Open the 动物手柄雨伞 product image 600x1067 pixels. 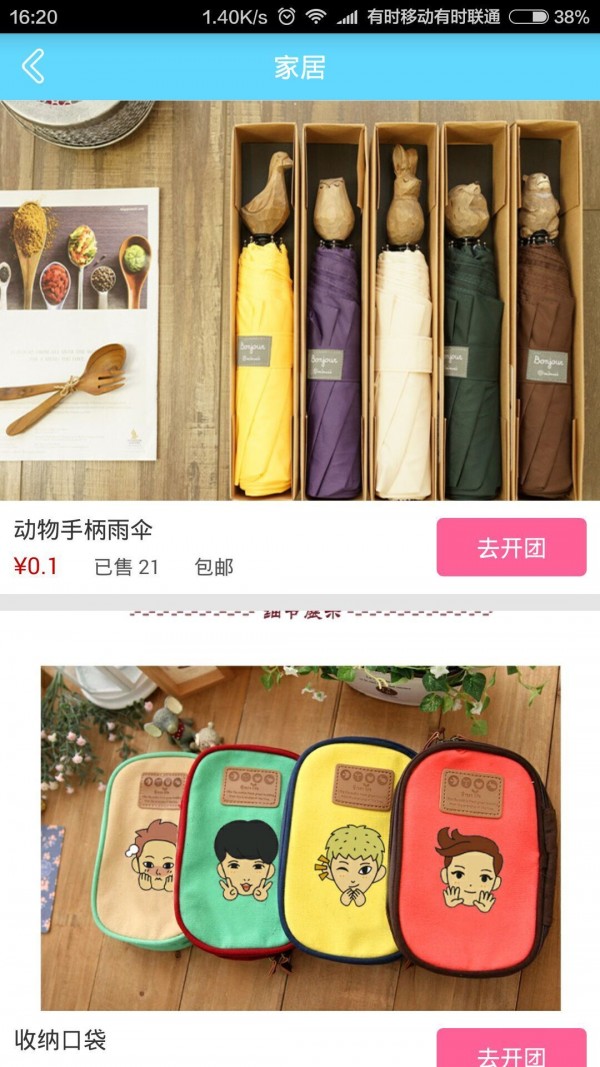pyautogui.click(x=300, y=300)
